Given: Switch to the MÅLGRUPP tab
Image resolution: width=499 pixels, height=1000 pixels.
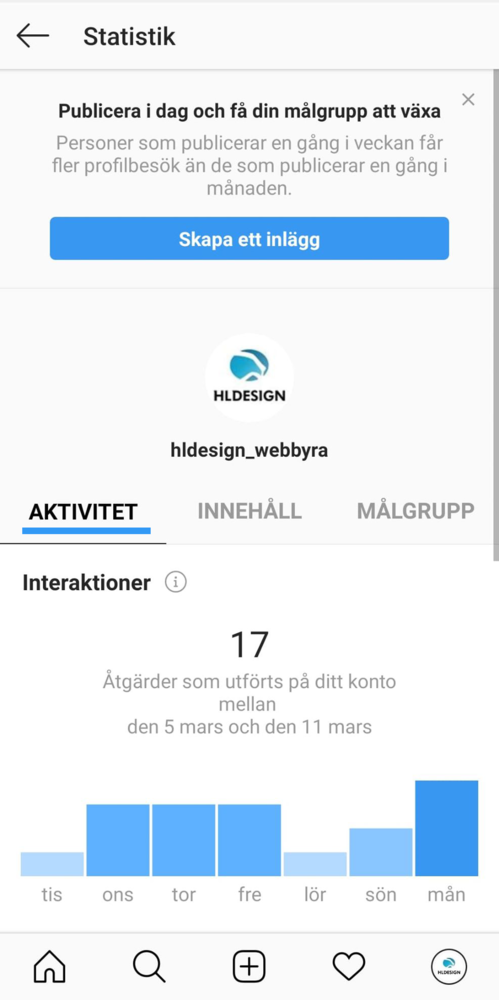Looking at the screenshot, I should click(415, 511).
